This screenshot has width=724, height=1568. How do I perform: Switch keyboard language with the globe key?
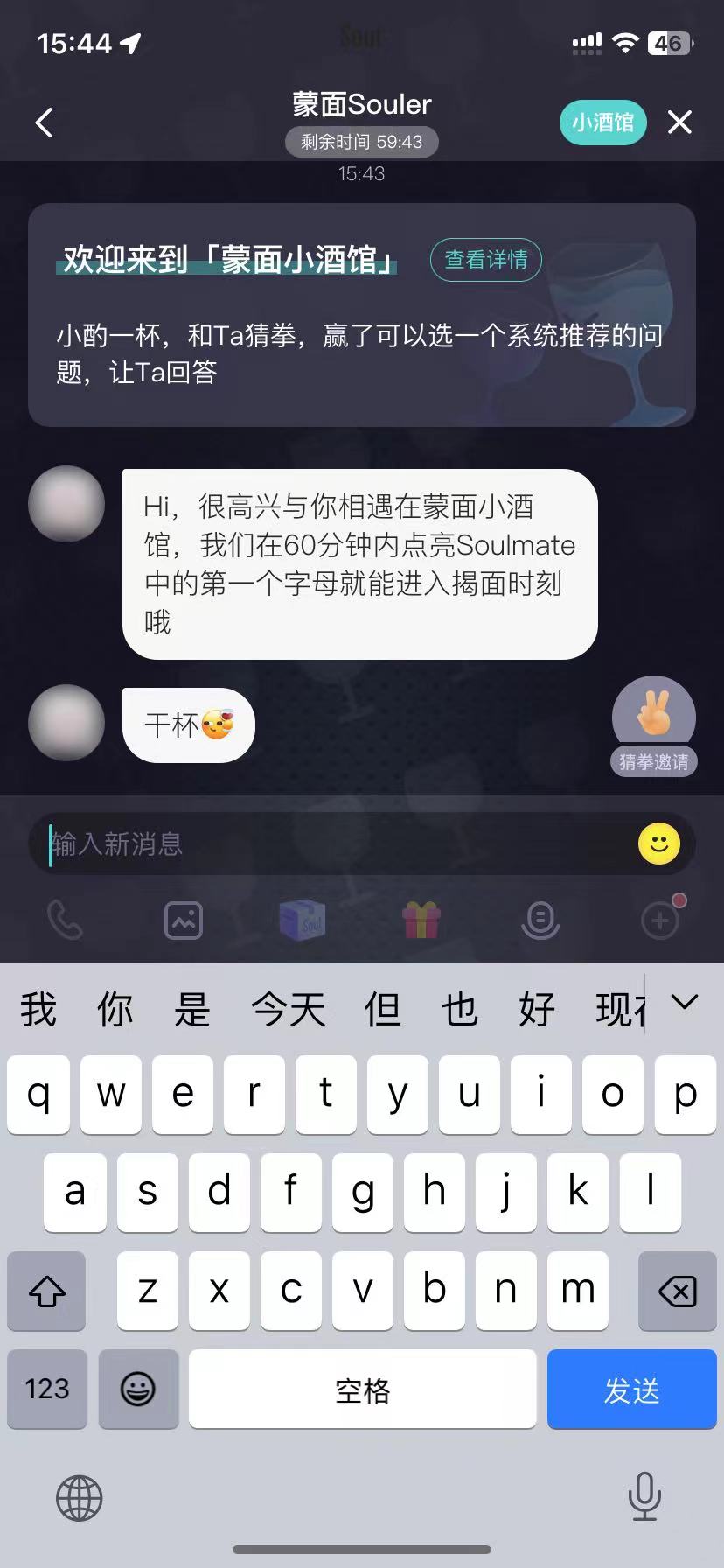pyautogui.click(x=80, y=1497)
